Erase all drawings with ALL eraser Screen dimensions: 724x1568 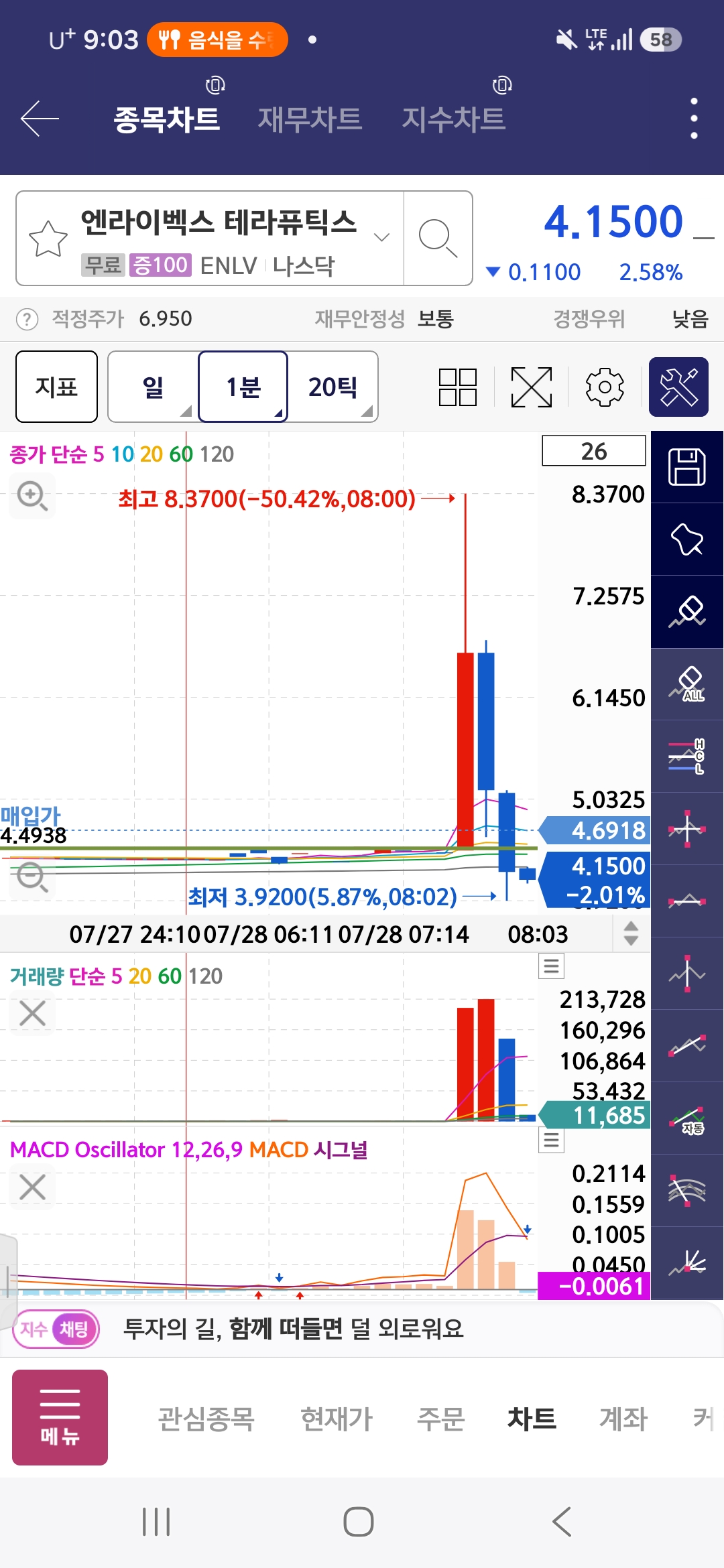pos(687,684)
